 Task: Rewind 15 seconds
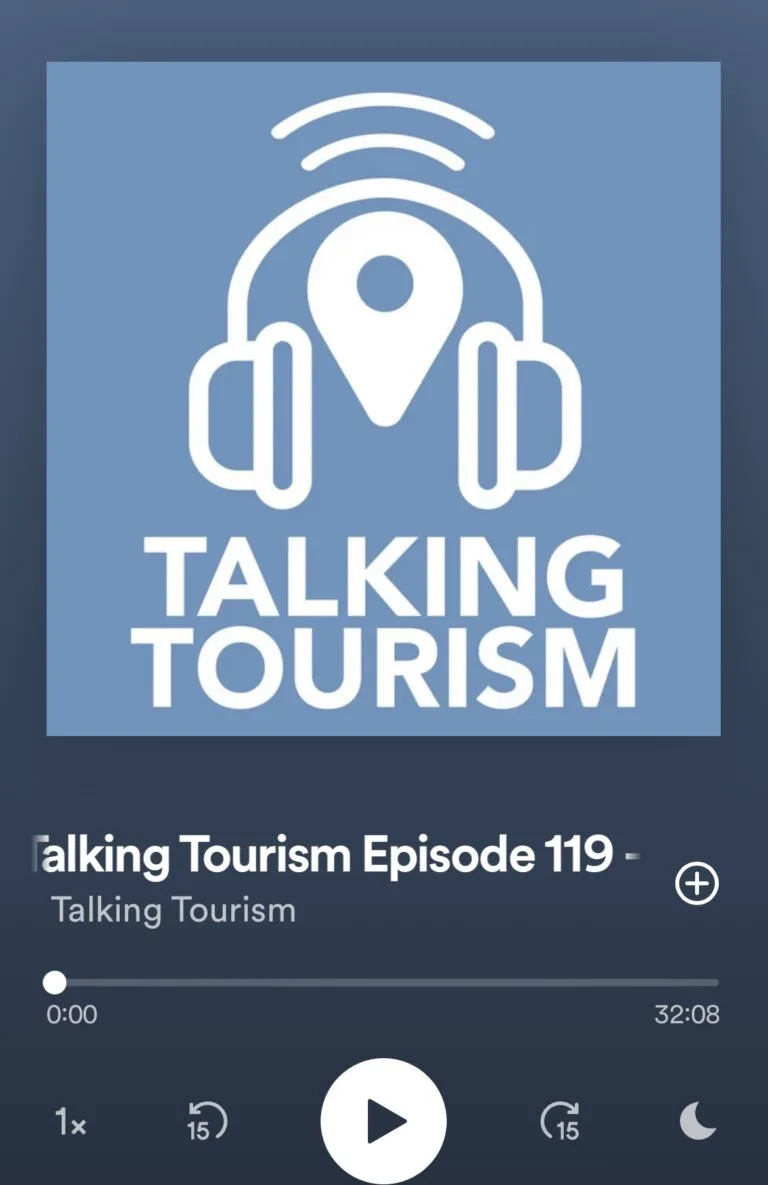207,1121
